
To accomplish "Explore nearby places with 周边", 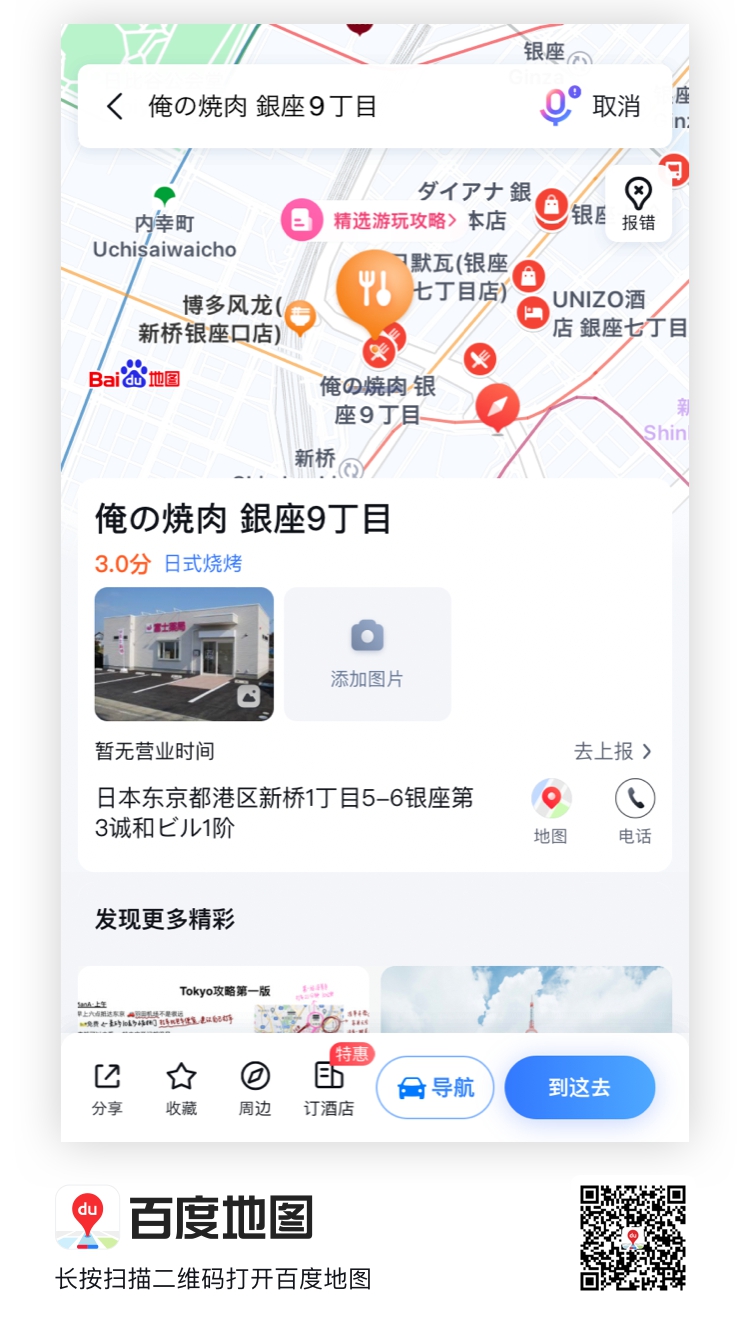I will (x=255, y=1089).
